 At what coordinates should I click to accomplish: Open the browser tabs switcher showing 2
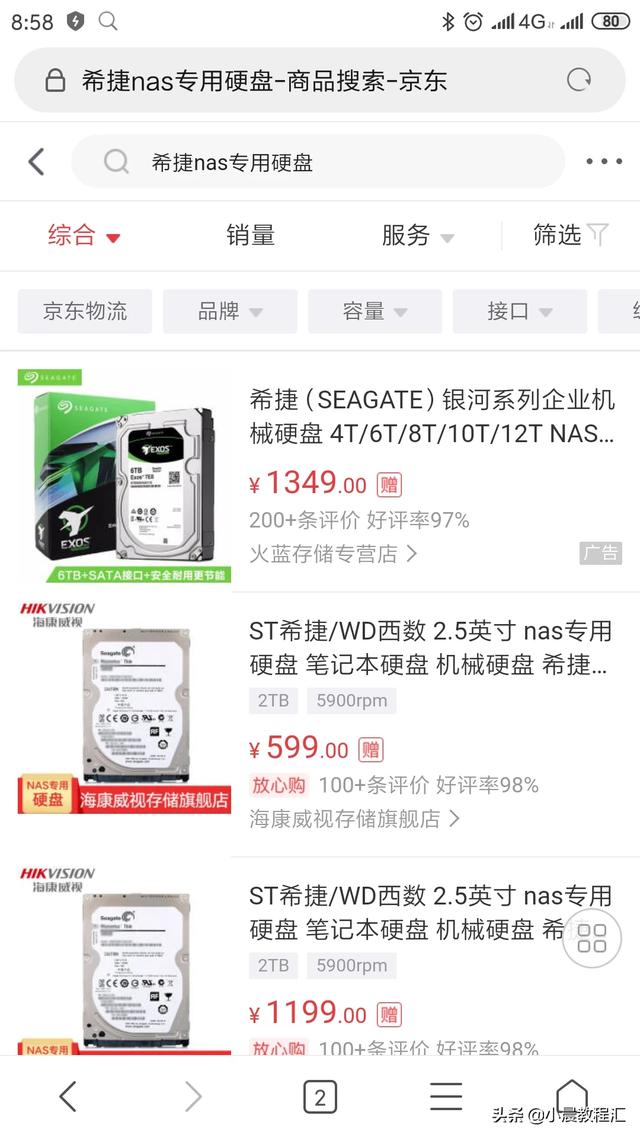point(319,1097)
